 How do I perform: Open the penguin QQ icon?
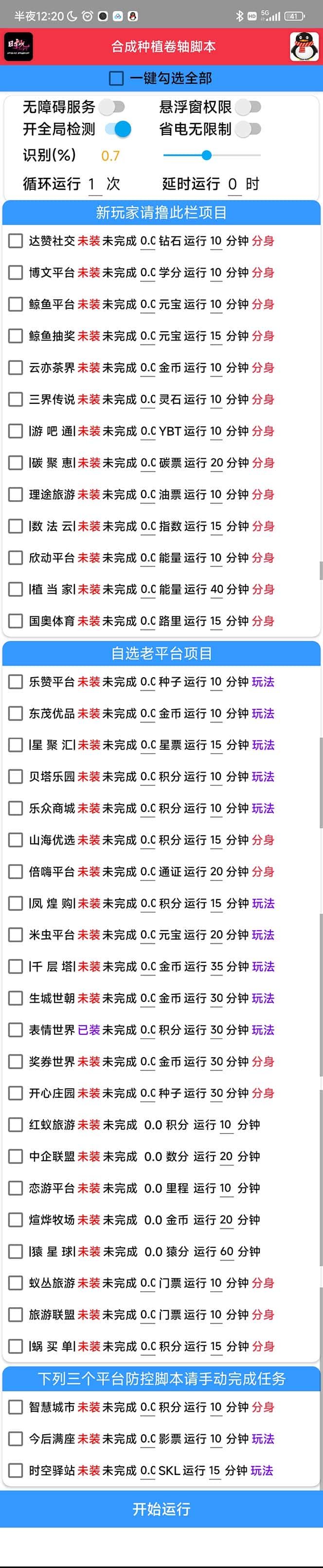[304, 47]
